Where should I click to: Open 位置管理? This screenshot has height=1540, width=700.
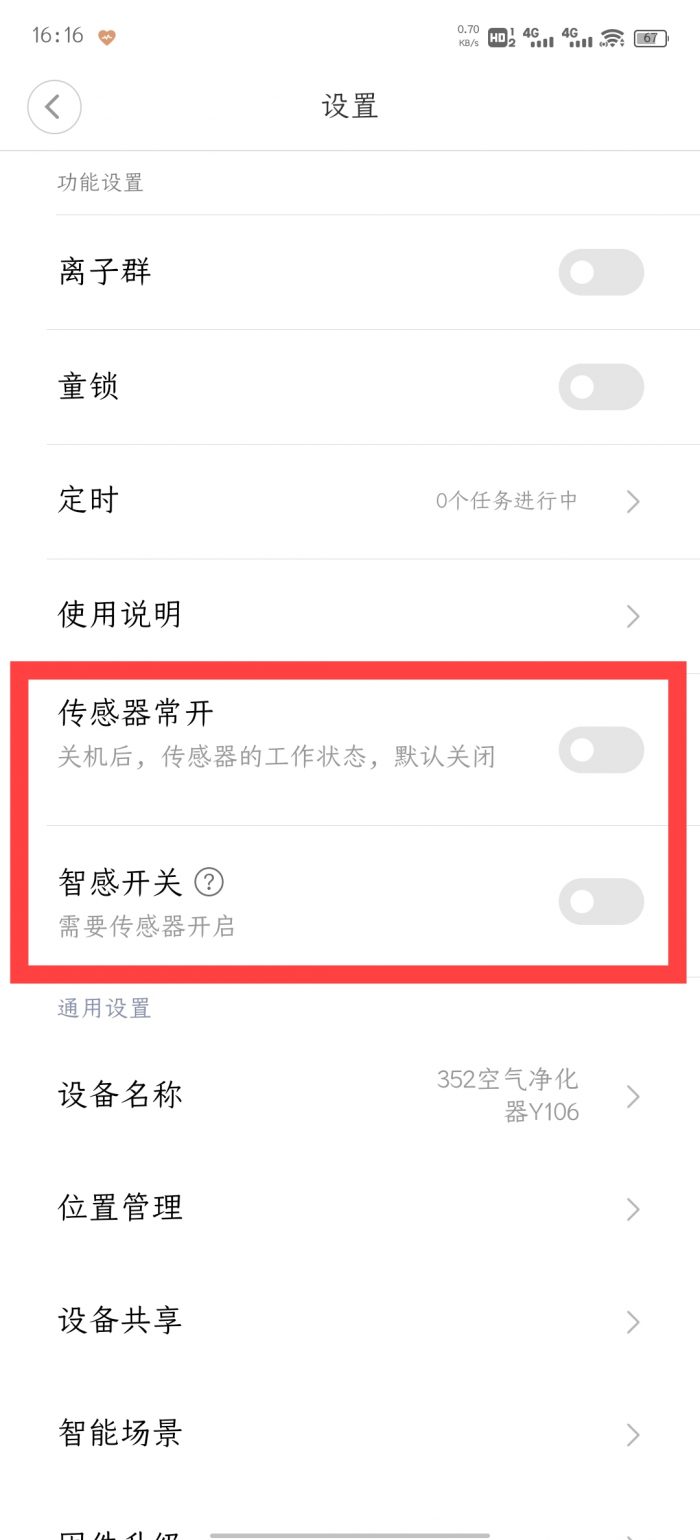pos(350,1209)
